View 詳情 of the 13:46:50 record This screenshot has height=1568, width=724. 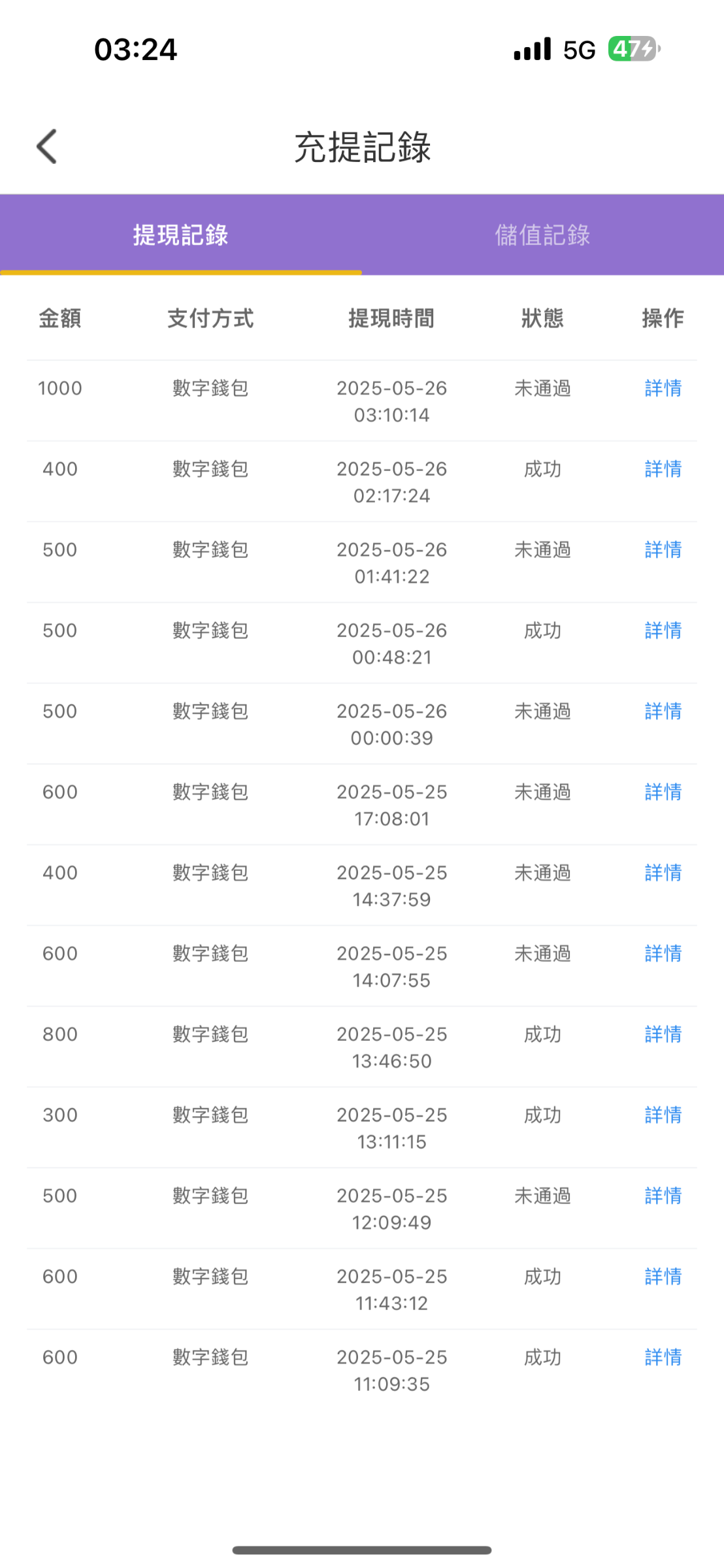pyautogui.click(x=663, y=1034)
